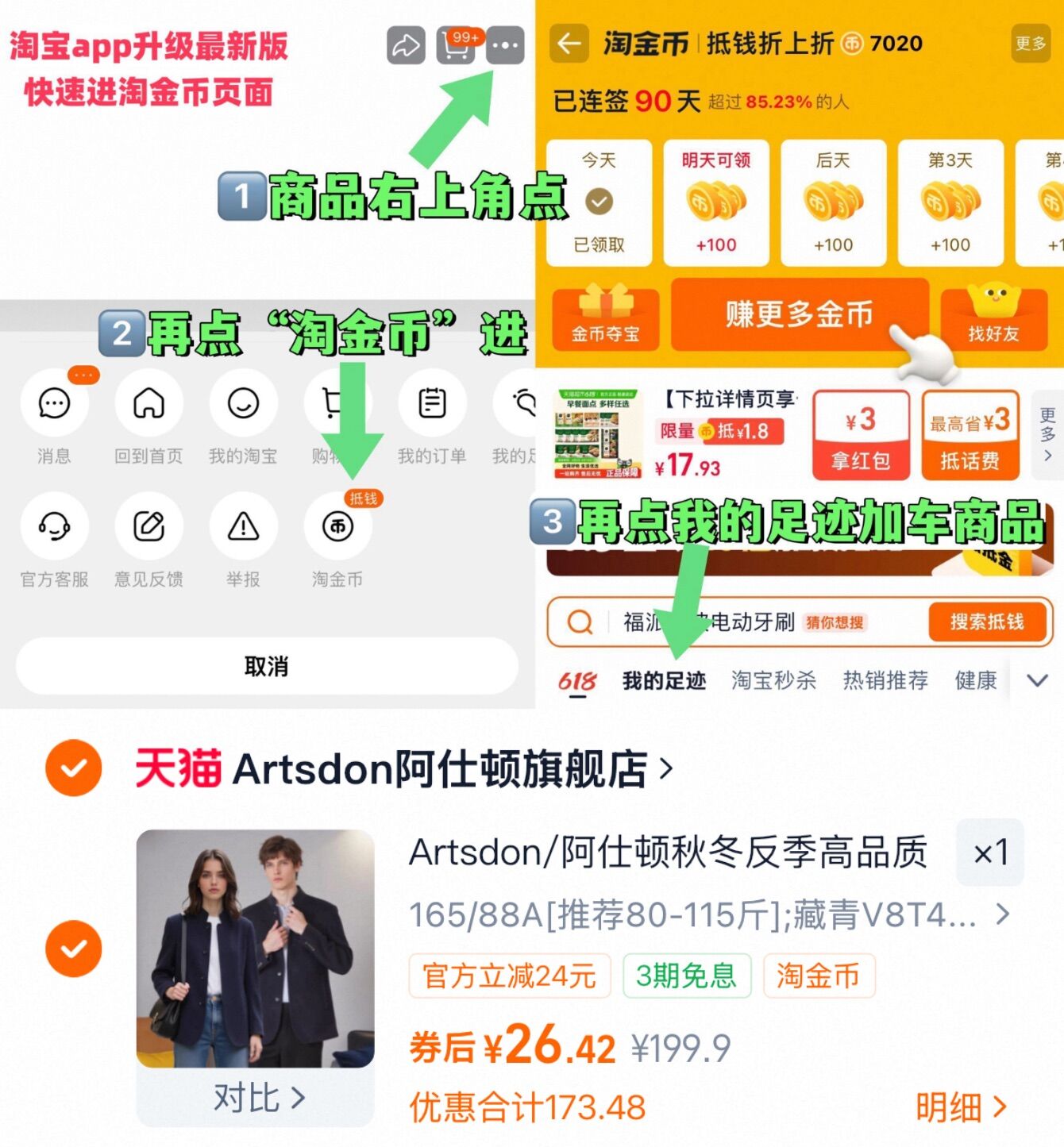
Task: Tap the 赚更多金币 button
Action: click(796, 314)
